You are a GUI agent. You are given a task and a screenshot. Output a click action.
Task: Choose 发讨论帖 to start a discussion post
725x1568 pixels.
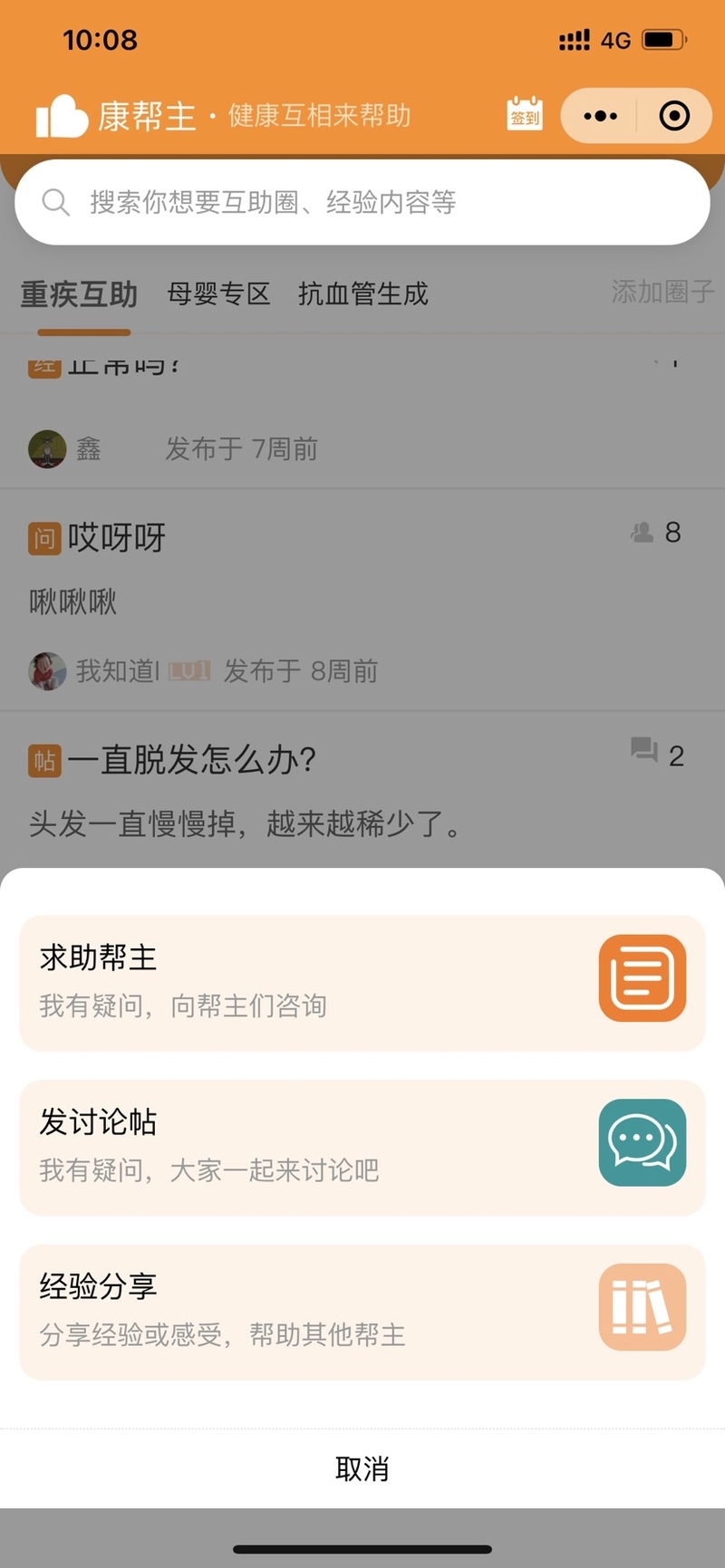pos(362,1147)
